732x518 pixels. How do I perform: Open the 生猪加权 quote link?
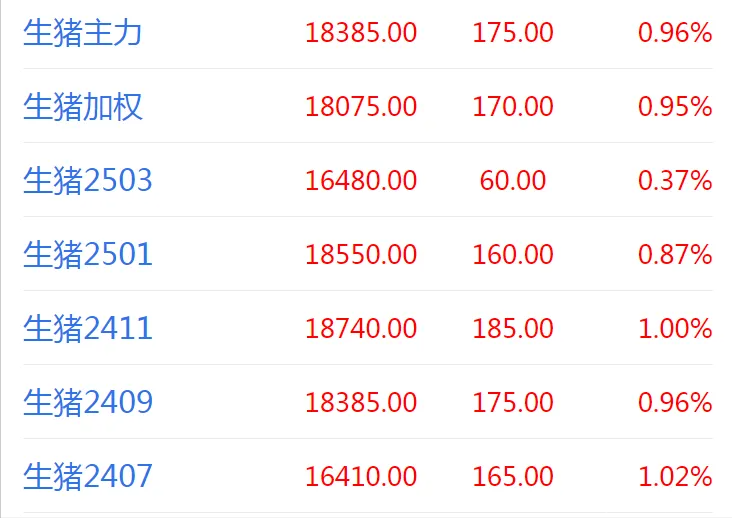tap(83, 106)
